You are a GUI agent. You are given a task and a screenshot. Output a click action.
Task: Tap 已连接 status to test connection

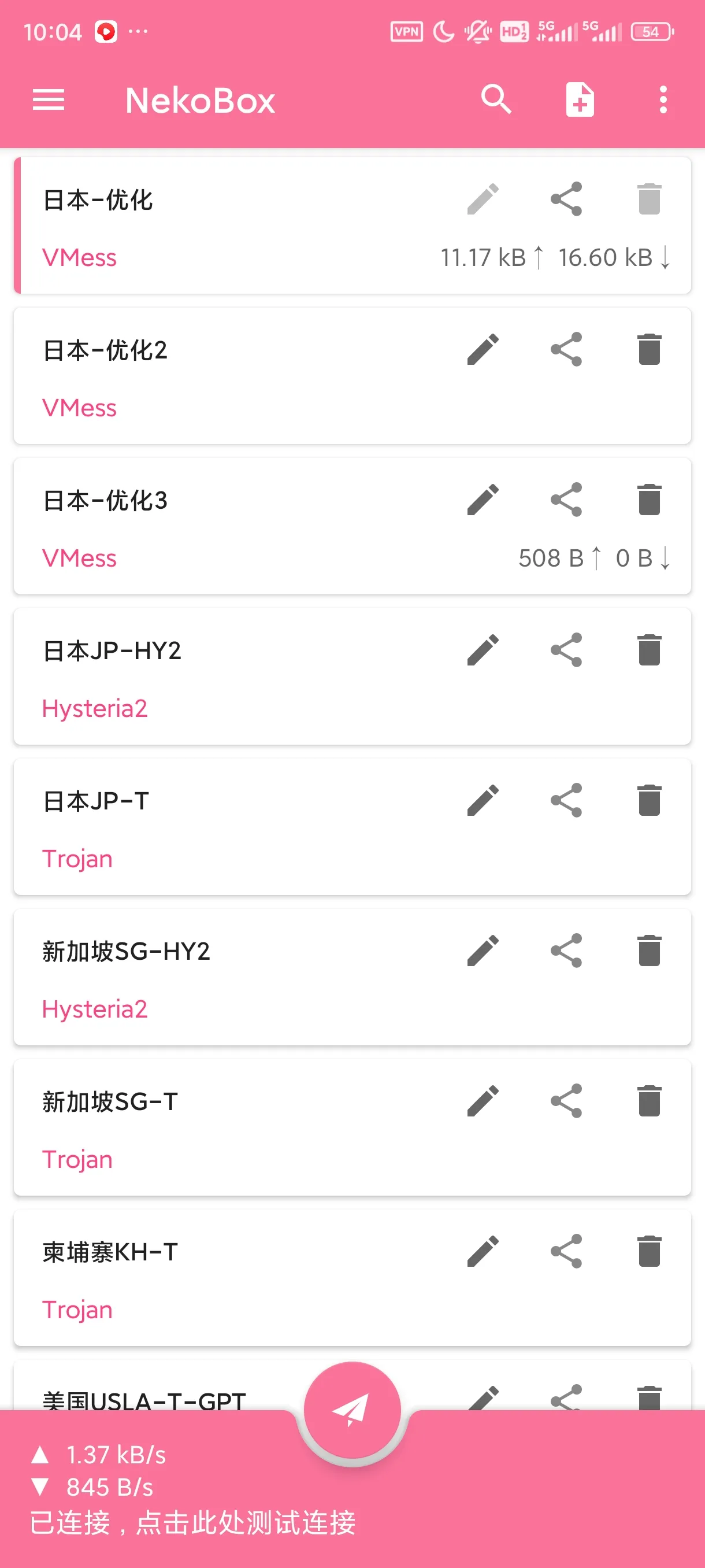coord(192,1523)
